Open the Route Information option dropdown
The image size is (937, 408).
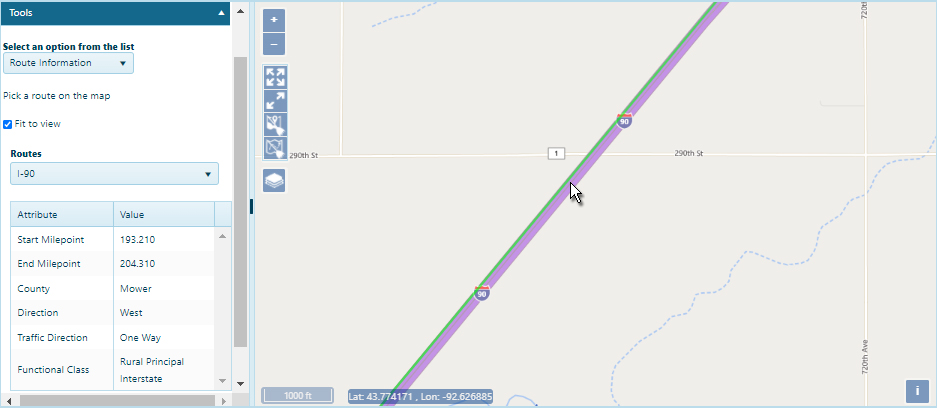click(69, 63)
